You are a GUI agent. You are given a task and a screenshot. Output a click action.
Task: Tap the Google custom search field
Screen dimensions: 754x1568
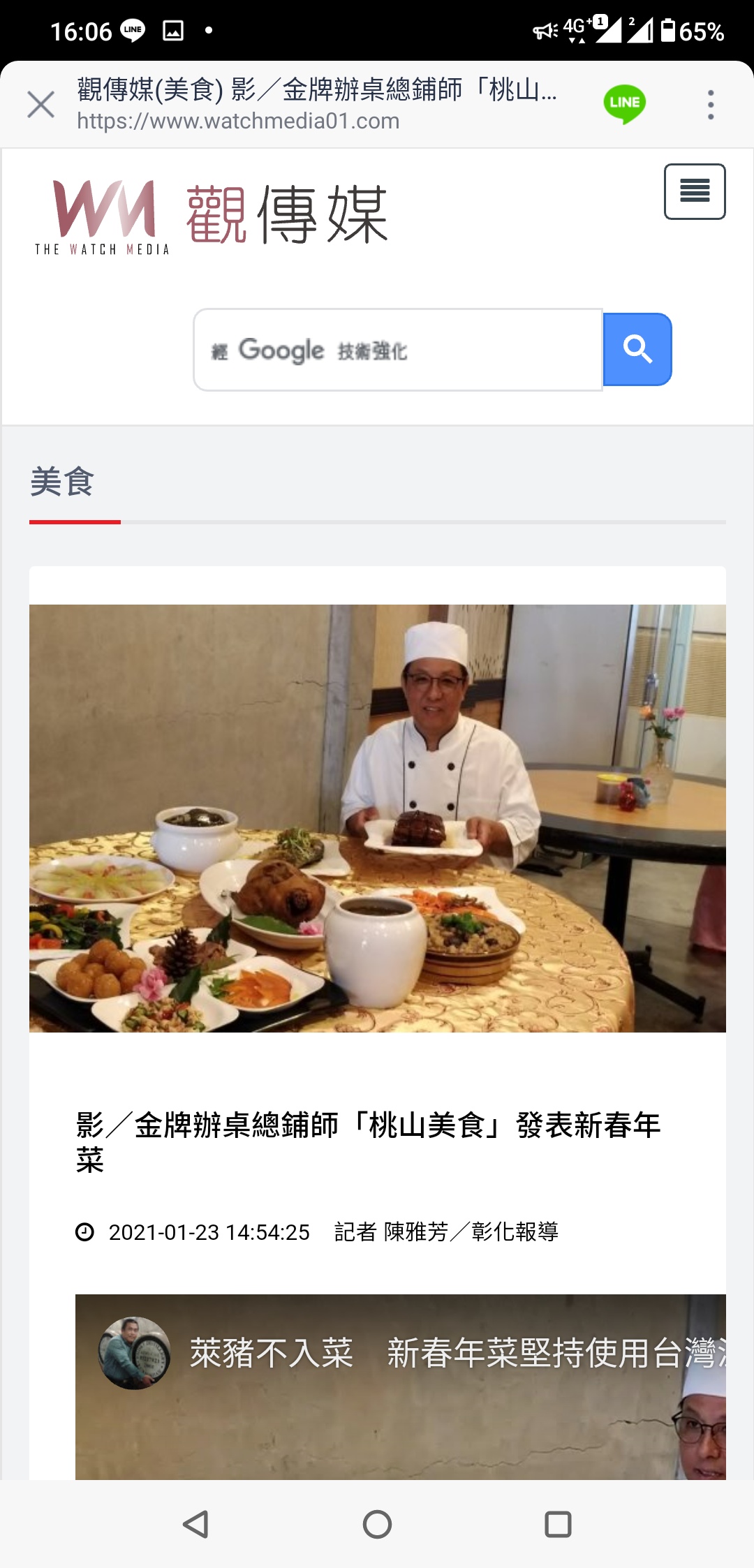[x=398, y=350]
